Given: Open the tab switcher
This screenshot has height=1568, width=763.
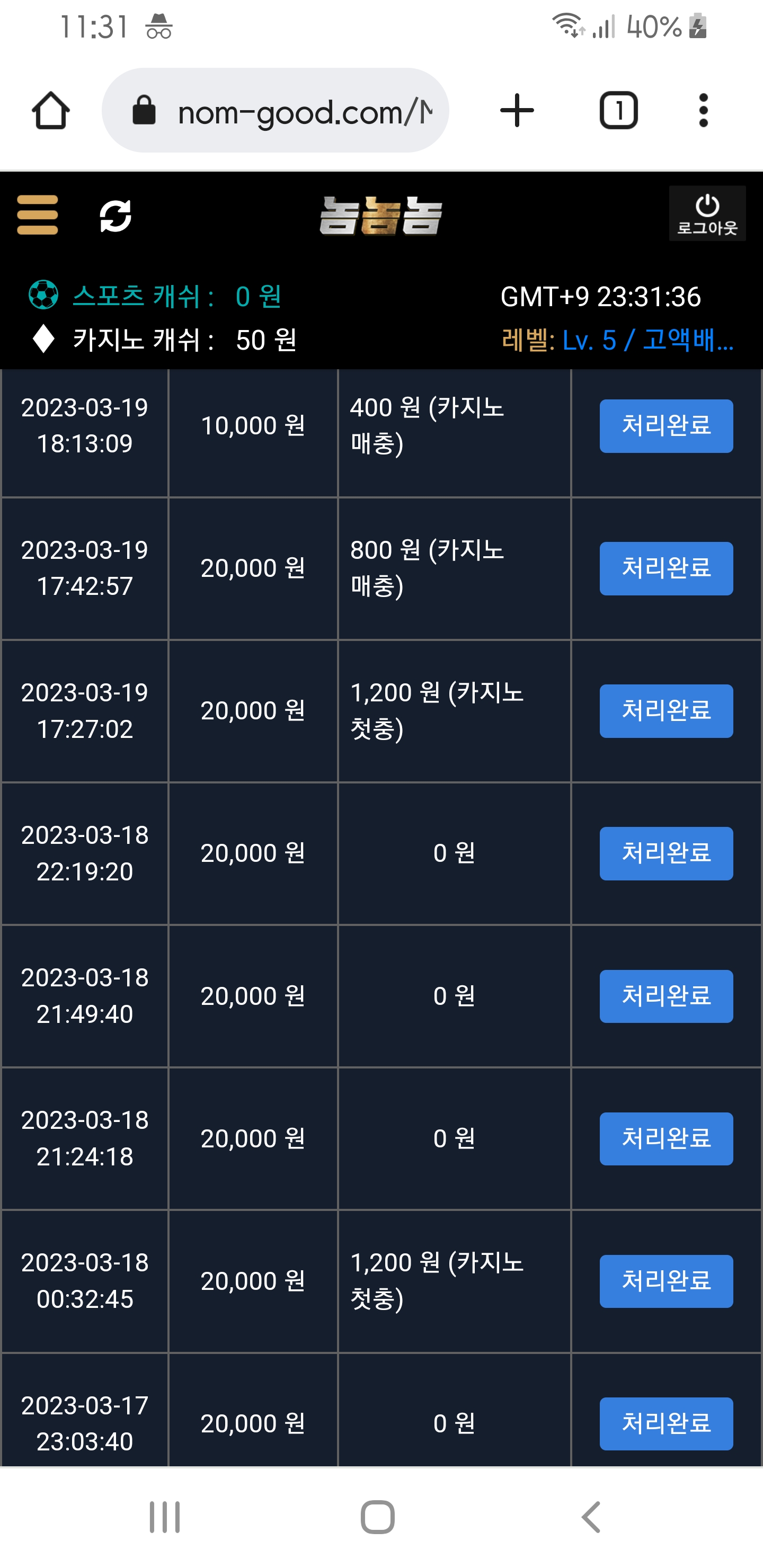Looking at the screenshot, I should (619, 111).
